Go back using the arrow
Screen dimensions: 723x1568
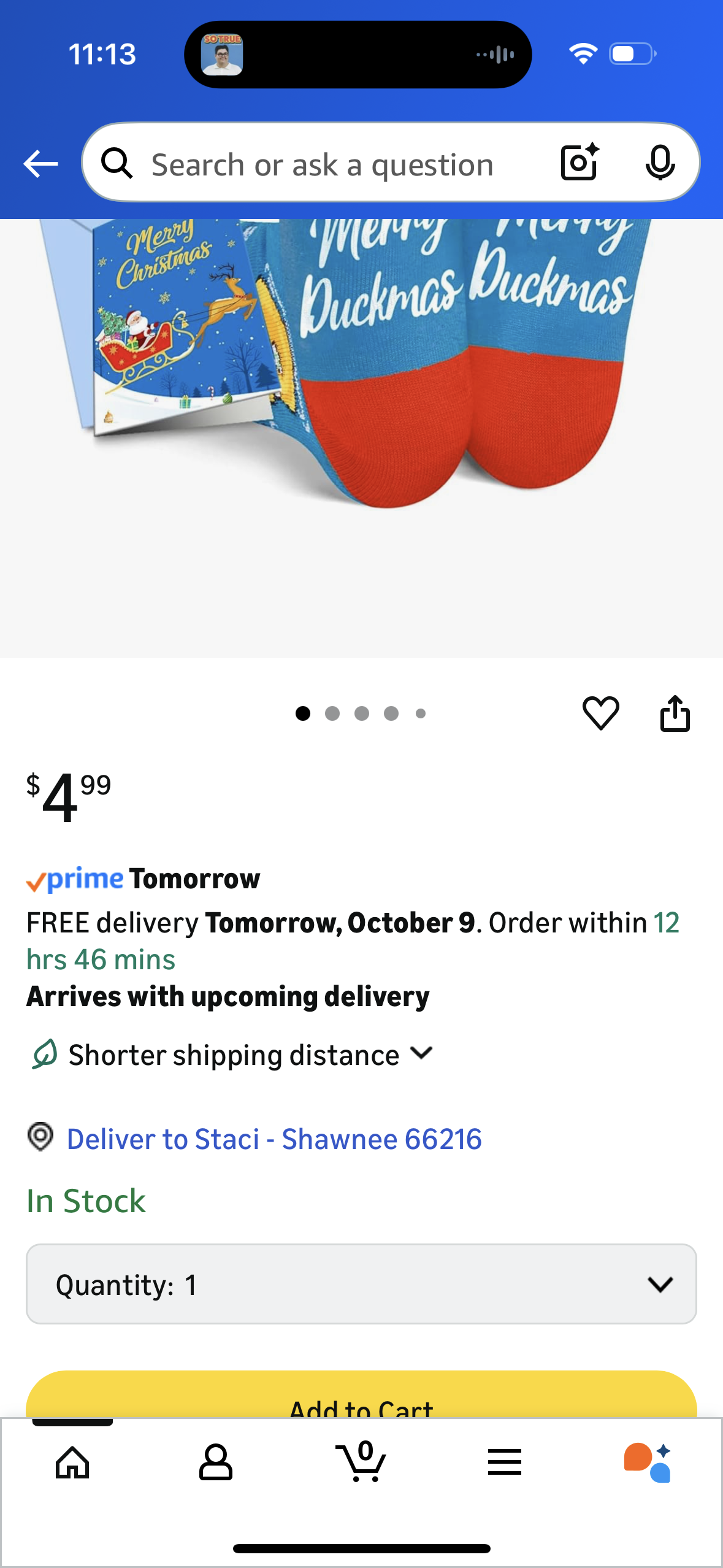[40, 164]
